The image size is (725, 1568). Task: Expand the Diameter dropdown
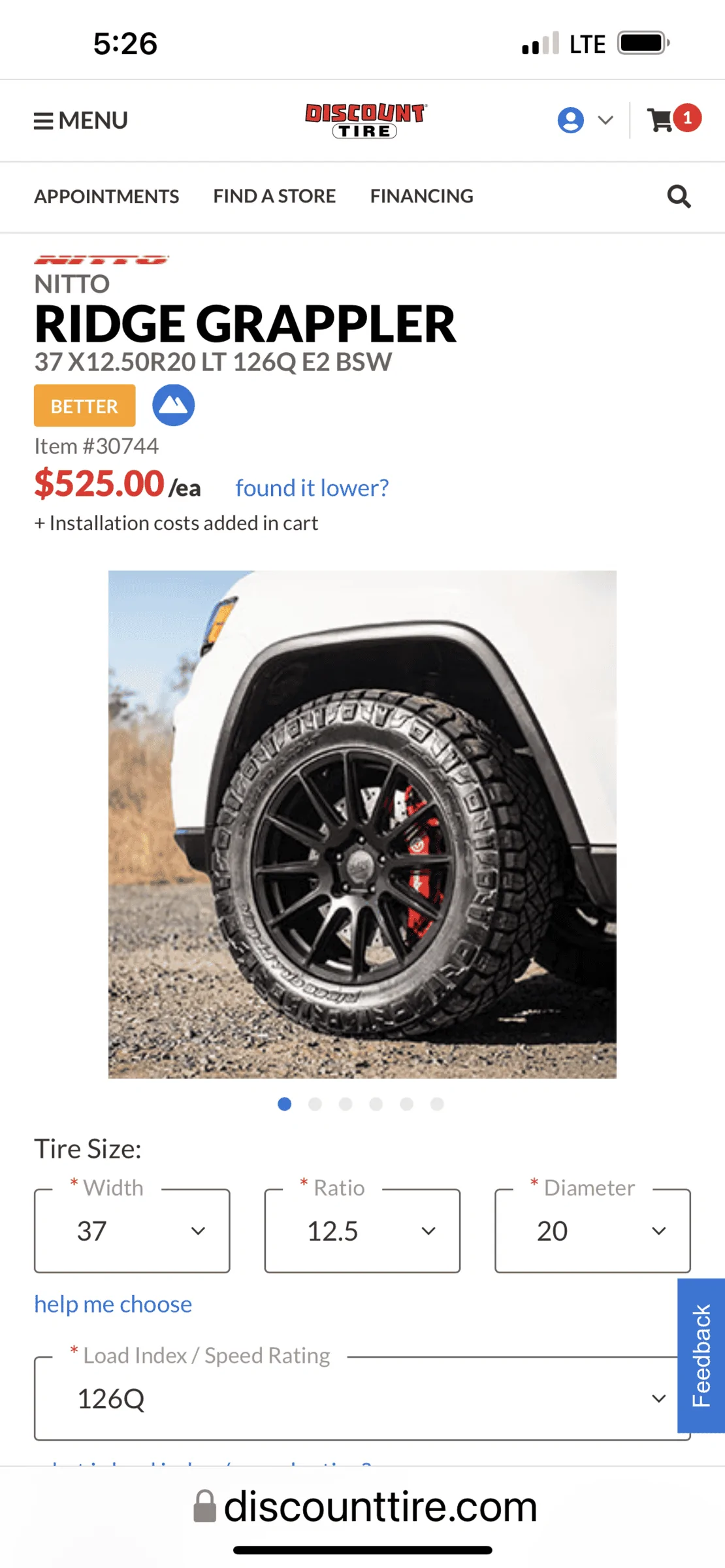click(592, 1231)
